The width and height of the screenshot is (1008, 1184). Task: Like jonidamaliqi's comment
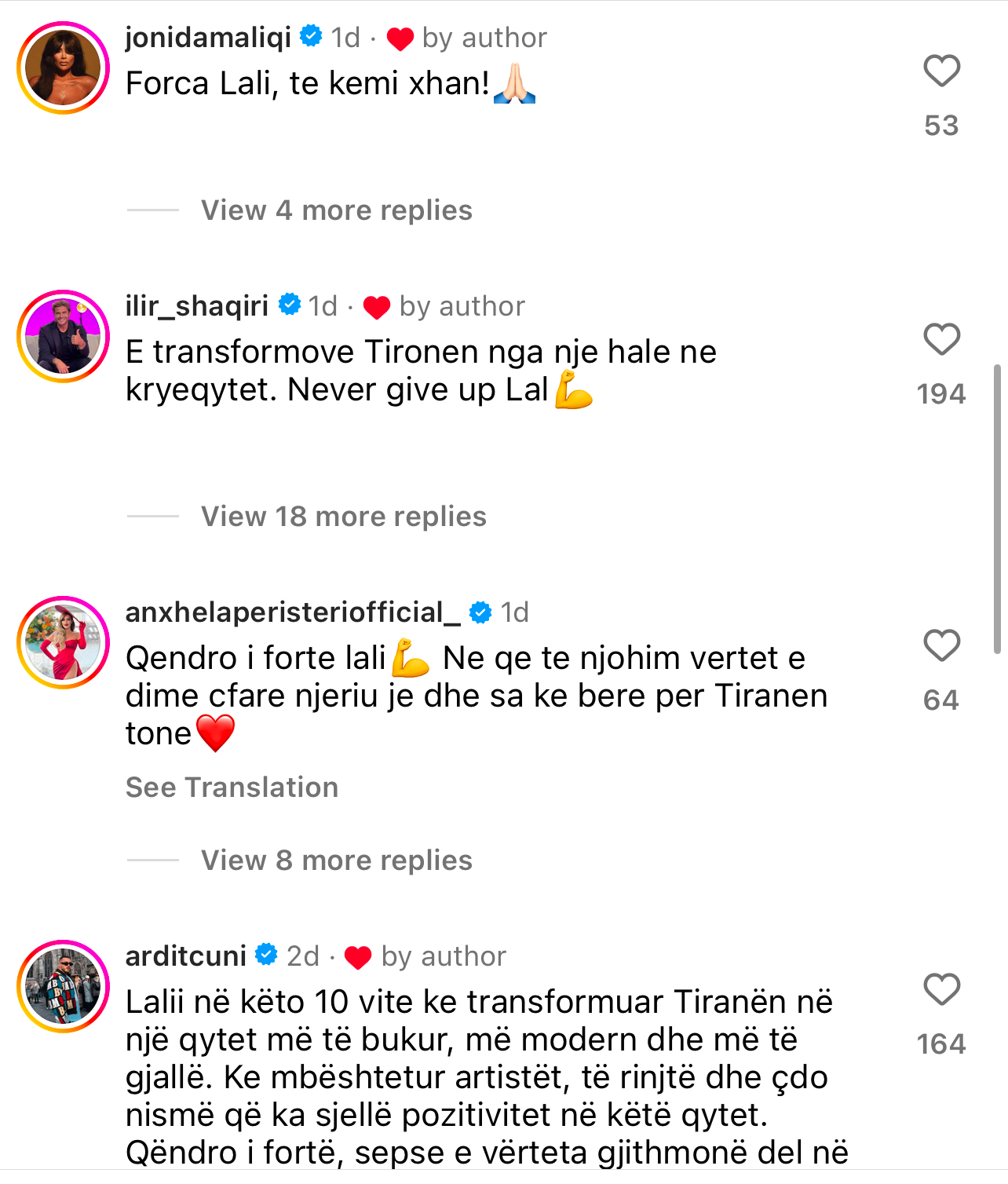[941, 71]
